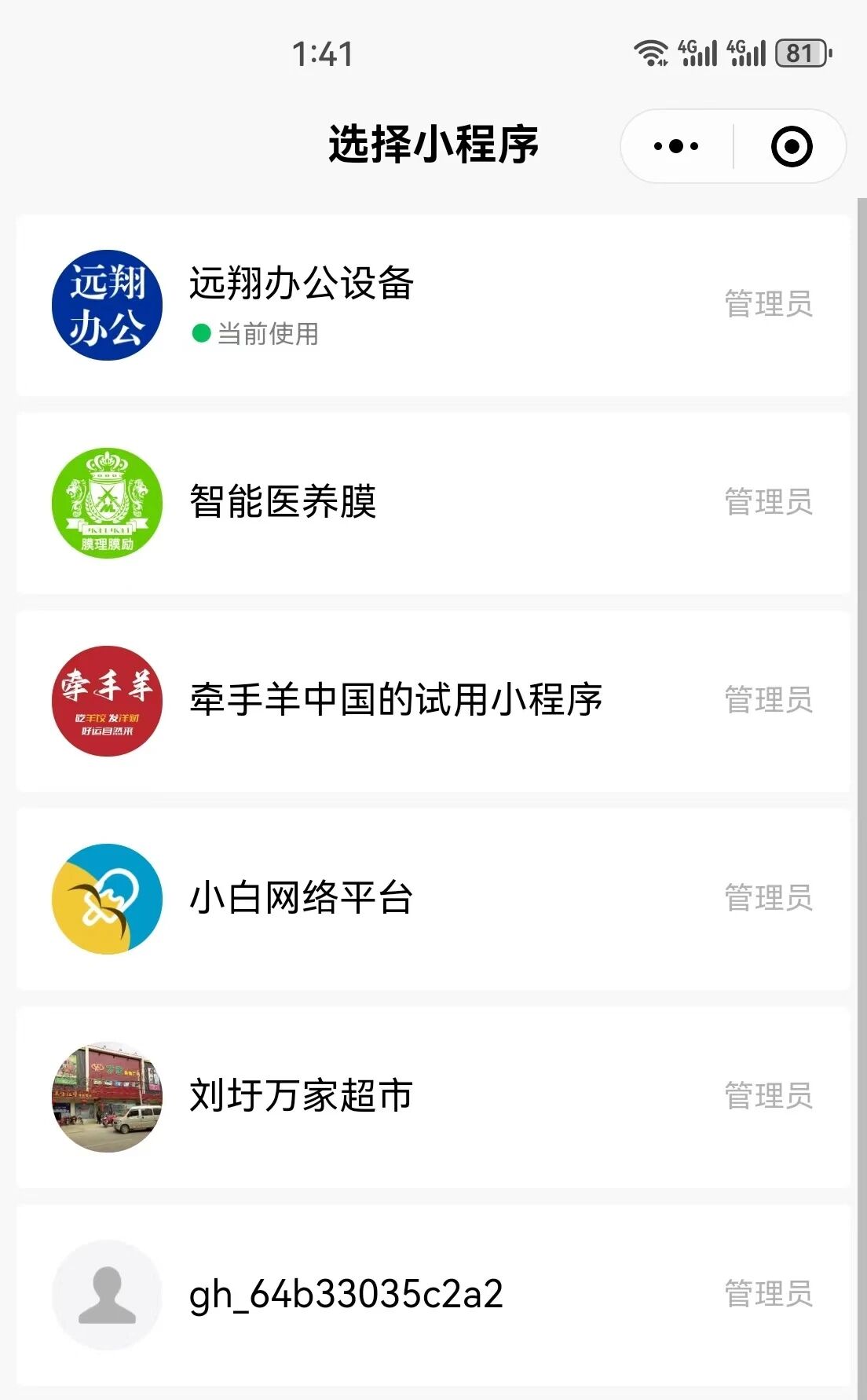Open 牵手羊中国的试用小程序 entry
Image resolution: width=867 pixels, height=1400 pixels.
[432, 701]
